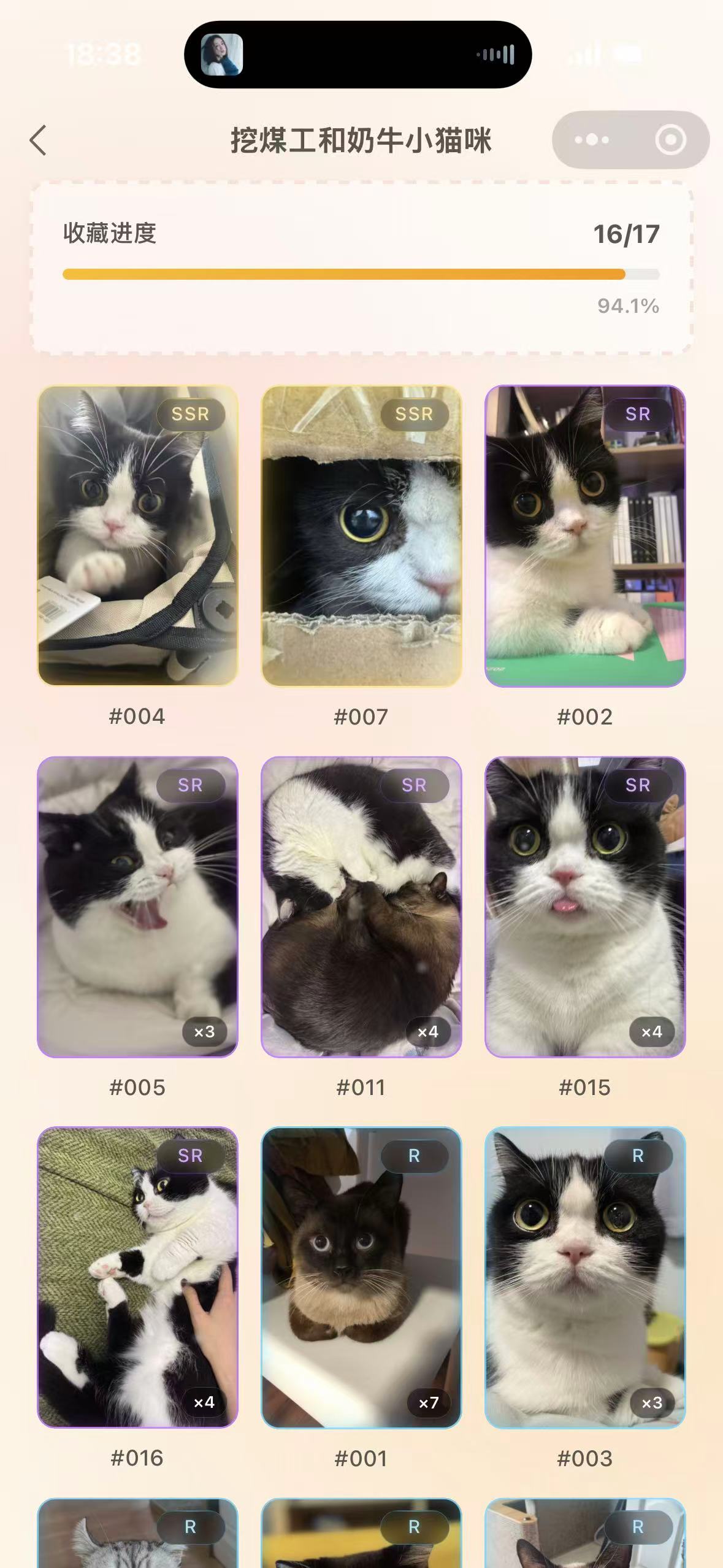View tongue-out cat card #015
This screenshot has height=1568, width=723.
point(585,907)
